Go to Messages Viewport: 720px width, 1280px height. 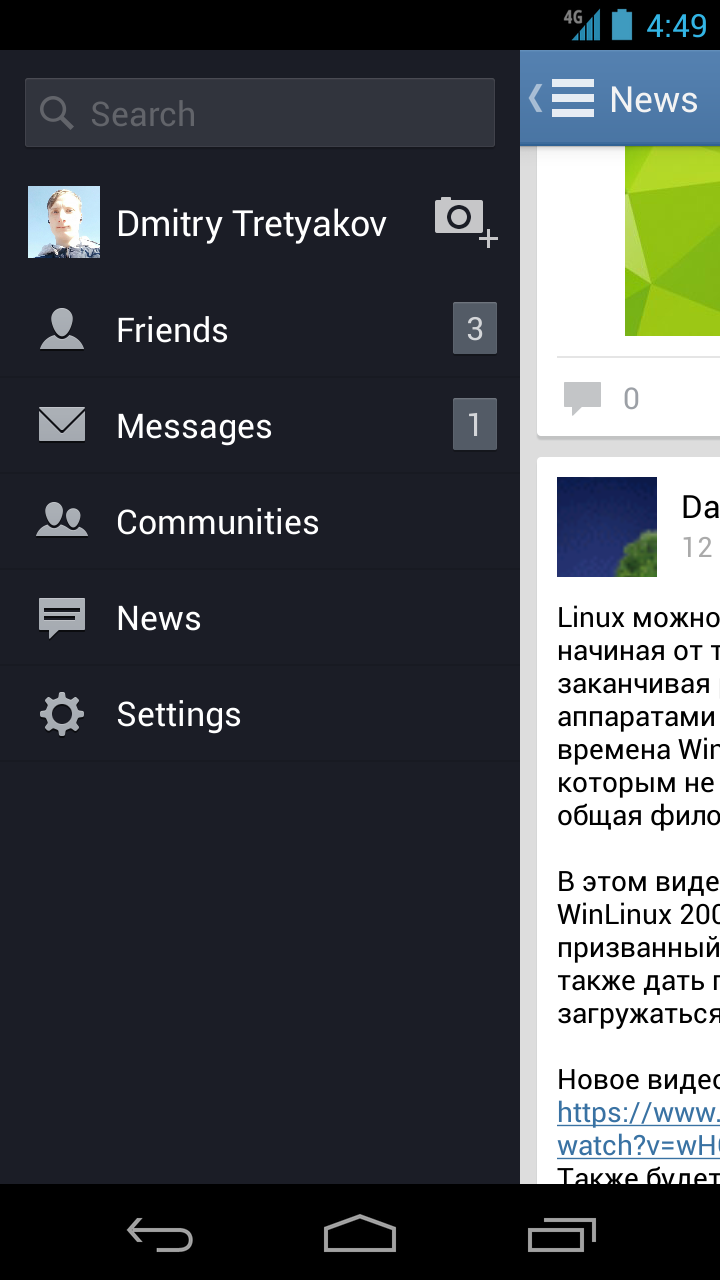tap(194, 426)
